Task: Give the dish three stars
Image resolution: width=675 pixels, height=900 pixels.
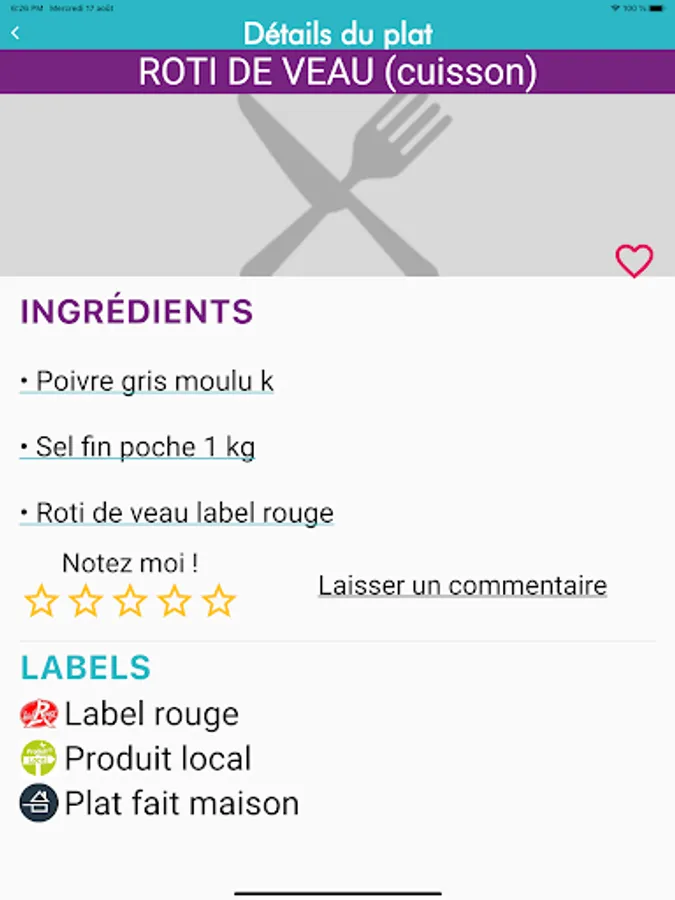Action: pos(130,601)
